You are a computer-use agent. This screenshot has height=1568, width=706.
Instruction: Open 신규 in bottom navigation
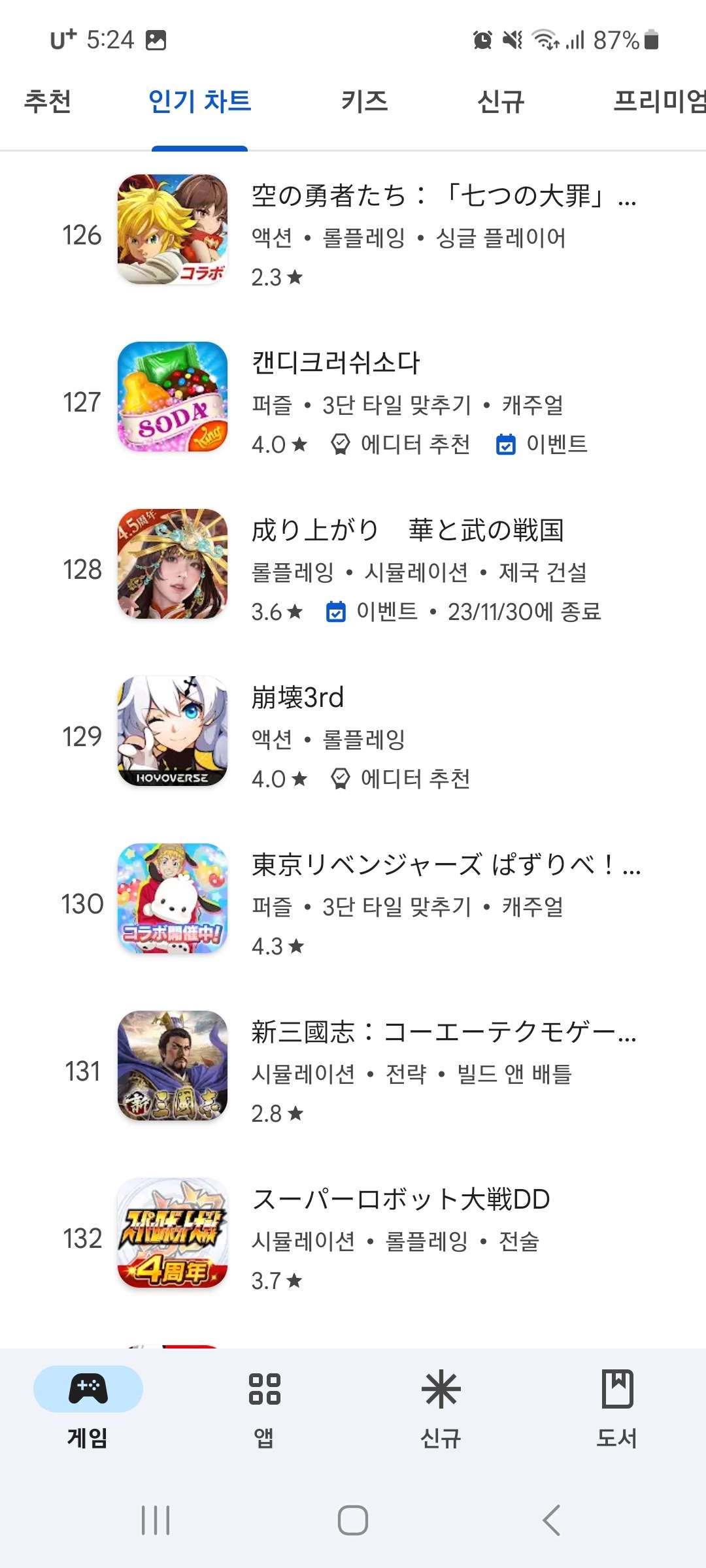tap(441, 1405)
